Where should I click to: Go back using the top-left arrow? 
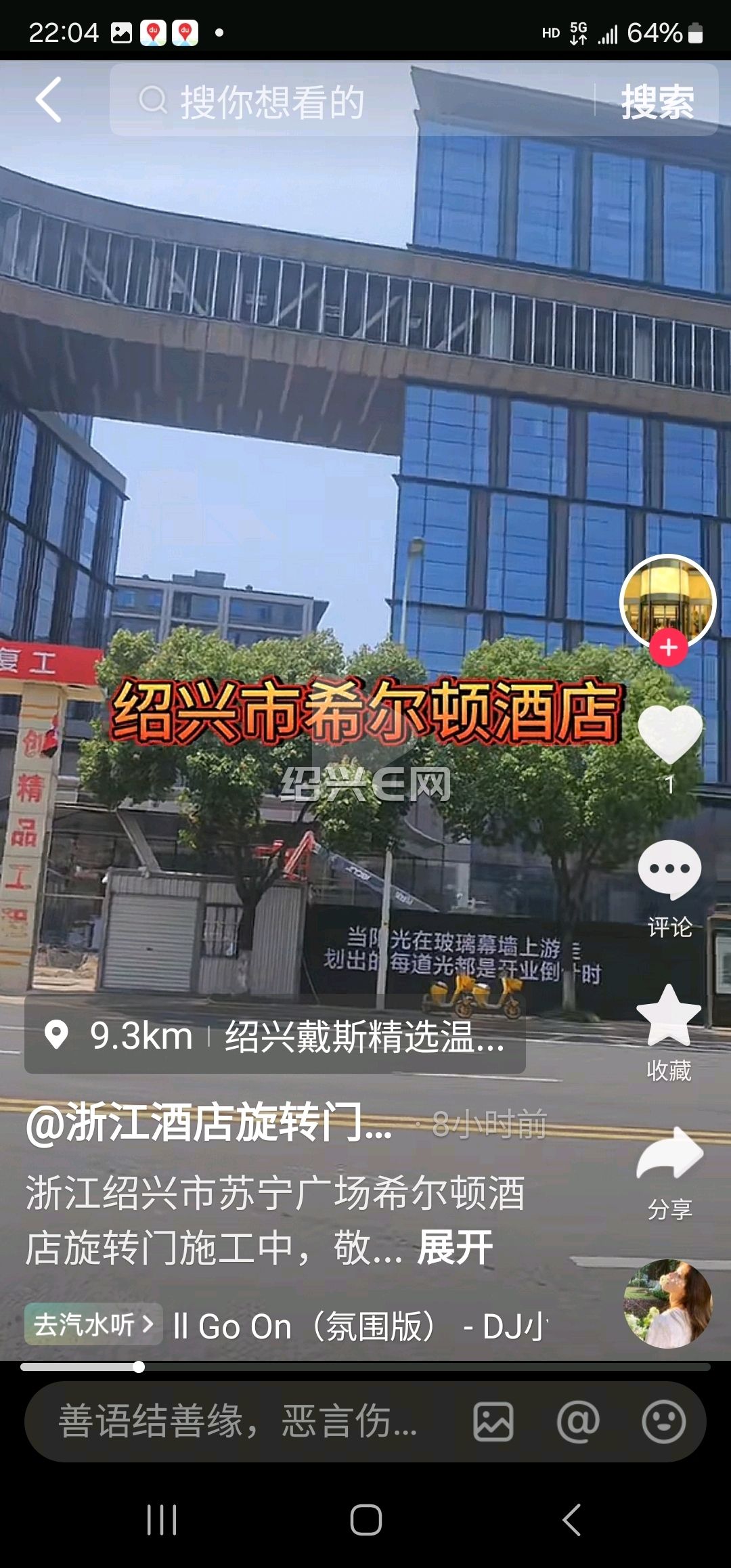[49, 100]
